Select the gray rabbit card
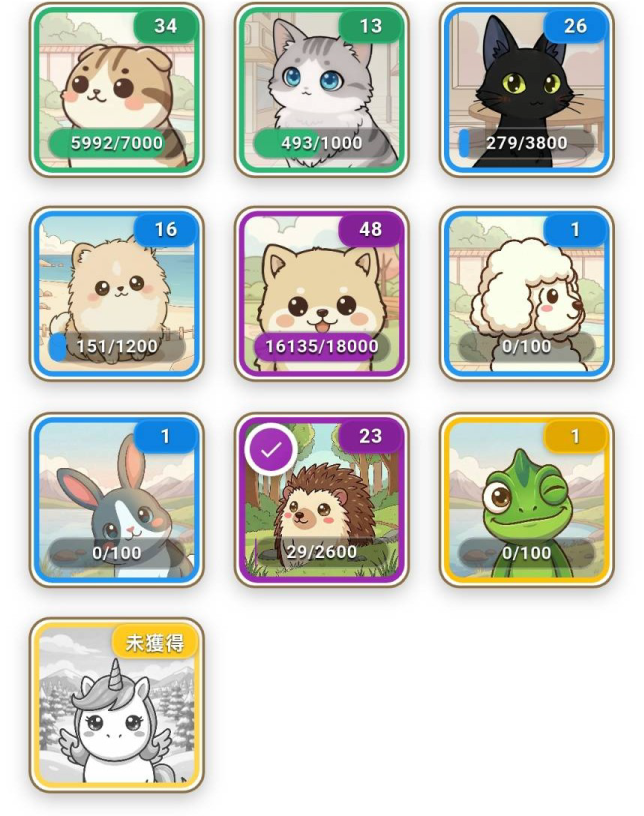644x816 pixels. click(116, 500)
